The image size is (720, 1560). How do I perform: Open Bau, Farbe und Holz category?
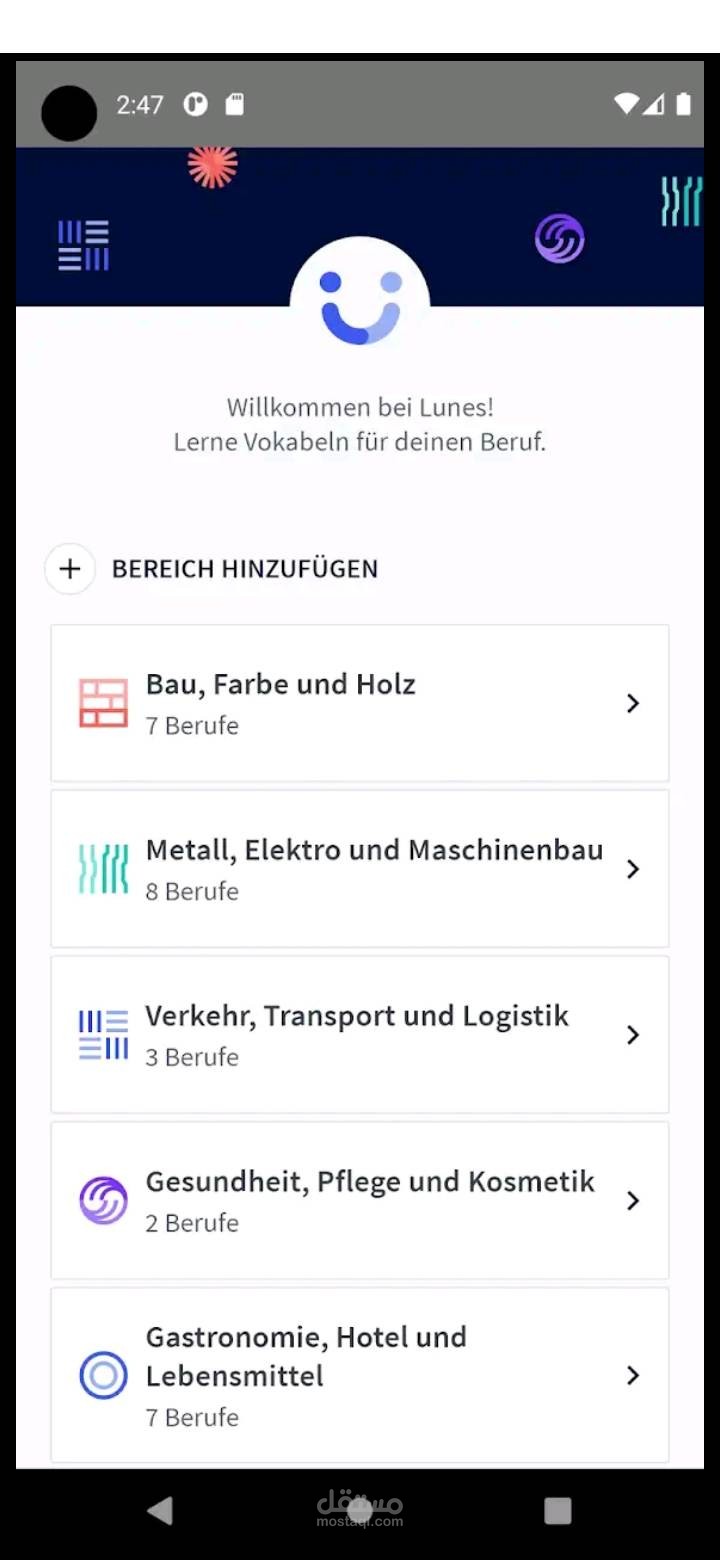pyautogui.click(x=360, y=703)
